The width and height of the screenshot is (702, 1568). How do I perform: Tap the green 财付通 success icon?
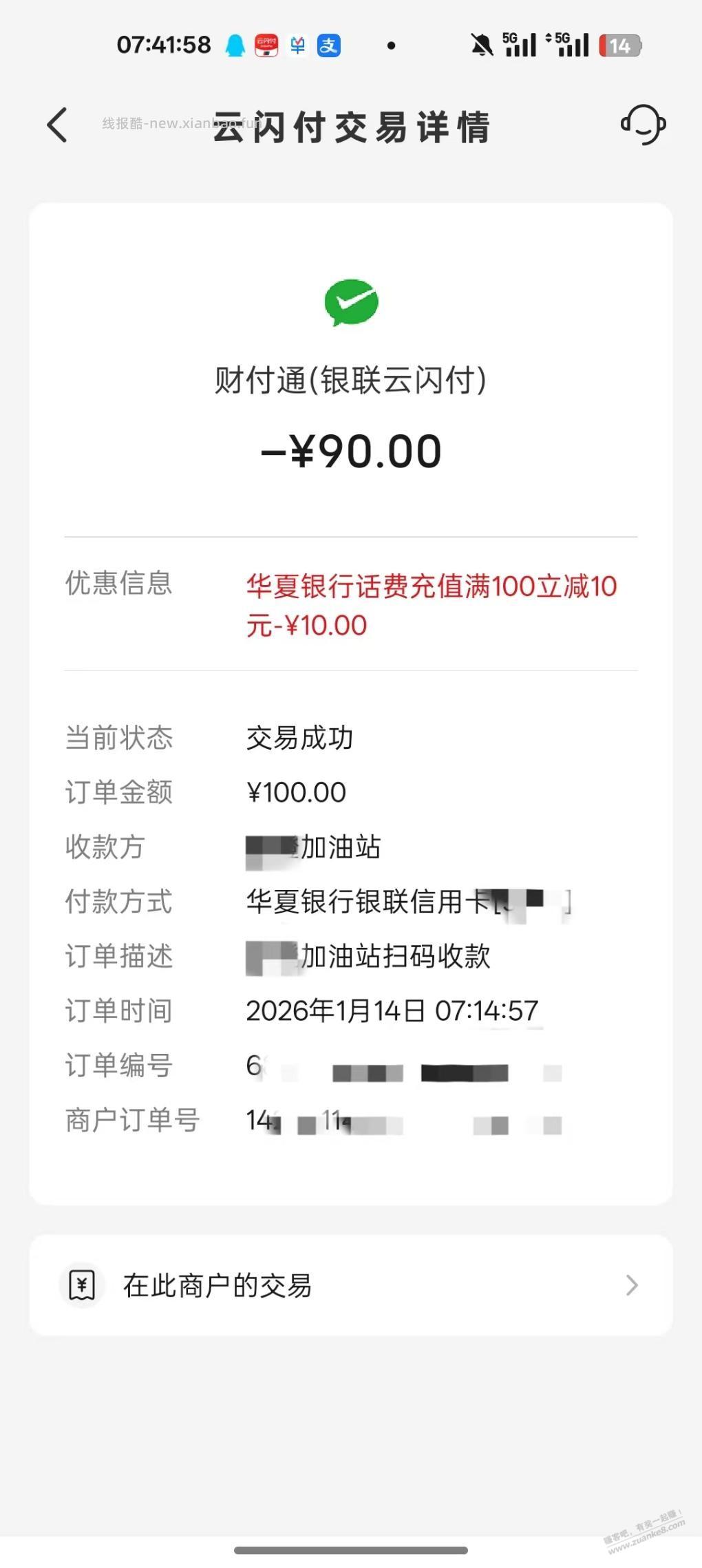351,301
